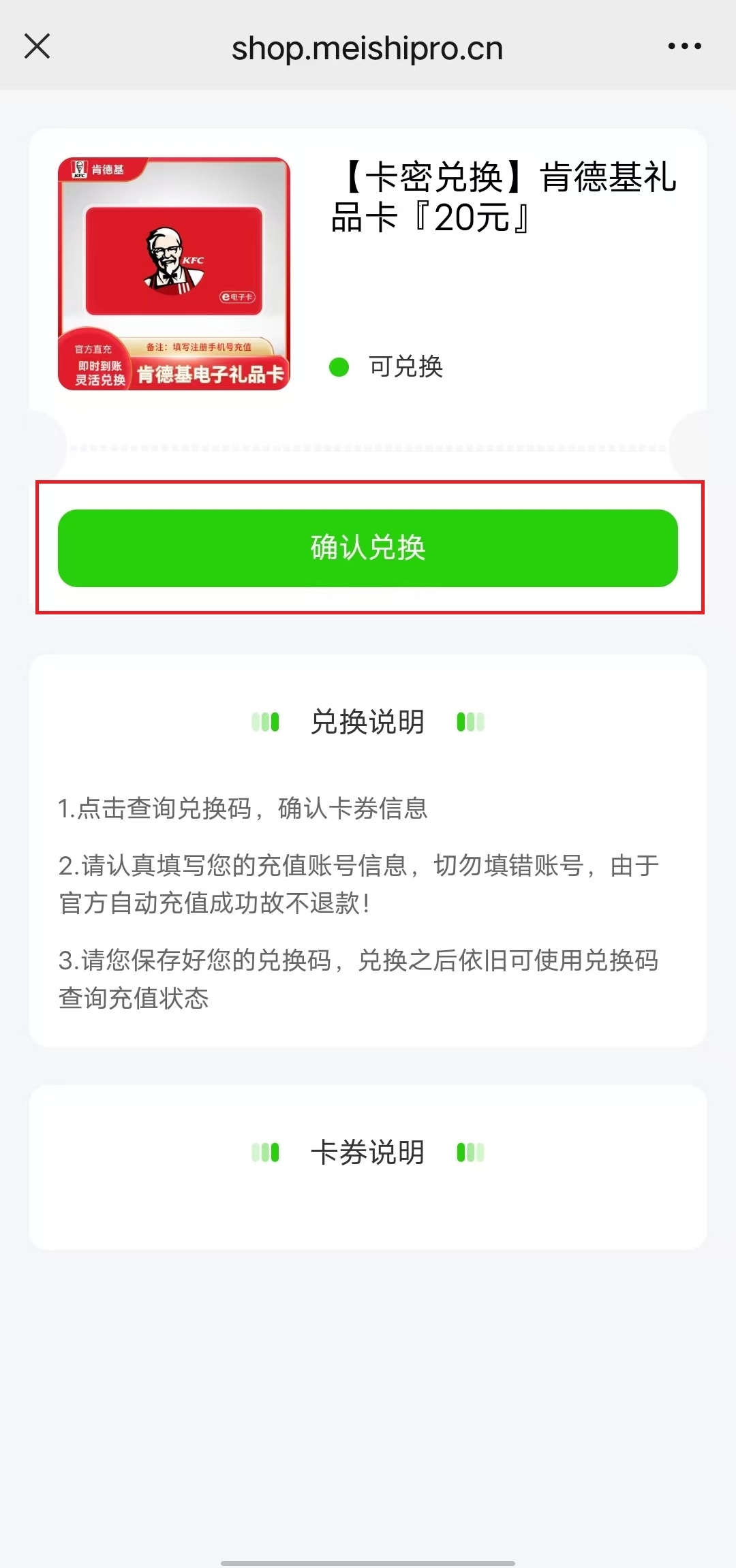Click the green bars icon right of 卡券说明
Image resolution: width=736 pixels, height=1568 pixels.
click(470, 1151)
